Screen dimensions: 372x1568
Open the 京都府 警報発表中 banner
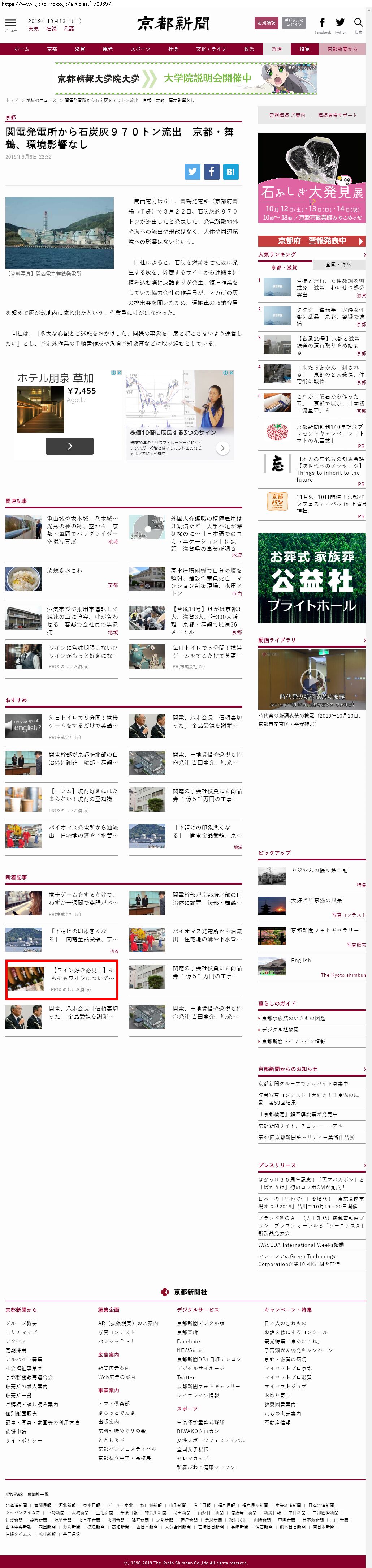[312, 241]
